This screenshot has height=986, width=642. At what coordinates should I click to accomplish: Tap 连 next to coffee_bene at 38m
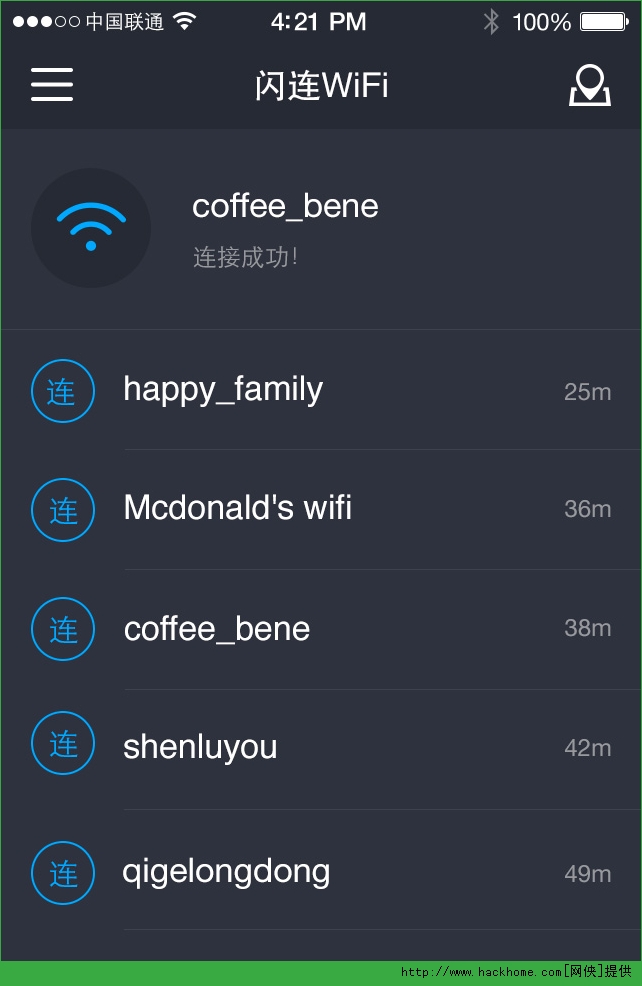click(63, 629)
